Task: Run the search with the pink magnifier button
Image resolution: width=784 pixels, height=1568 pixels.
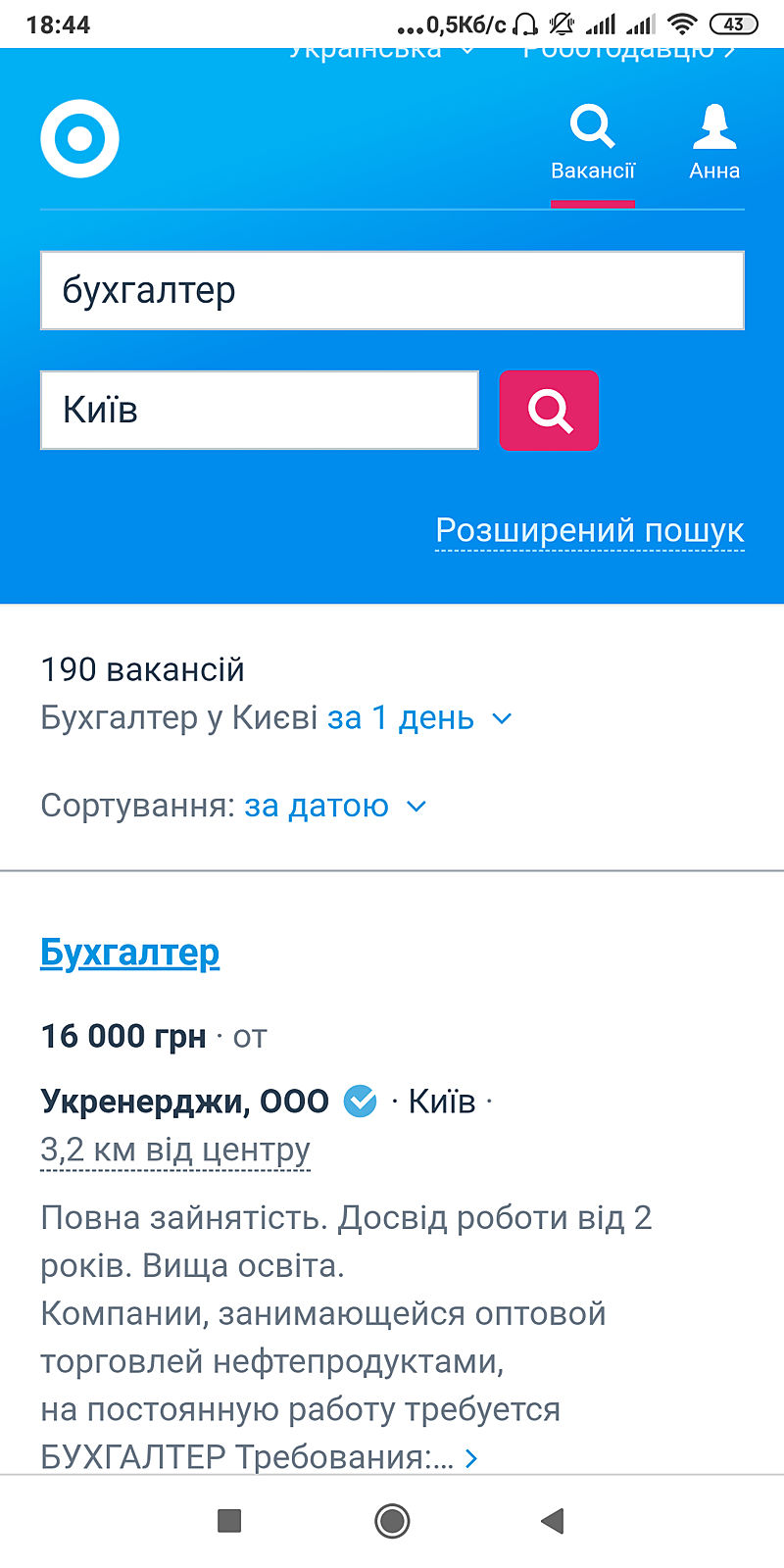Action: pyautogui.click(x=549, y=410)
